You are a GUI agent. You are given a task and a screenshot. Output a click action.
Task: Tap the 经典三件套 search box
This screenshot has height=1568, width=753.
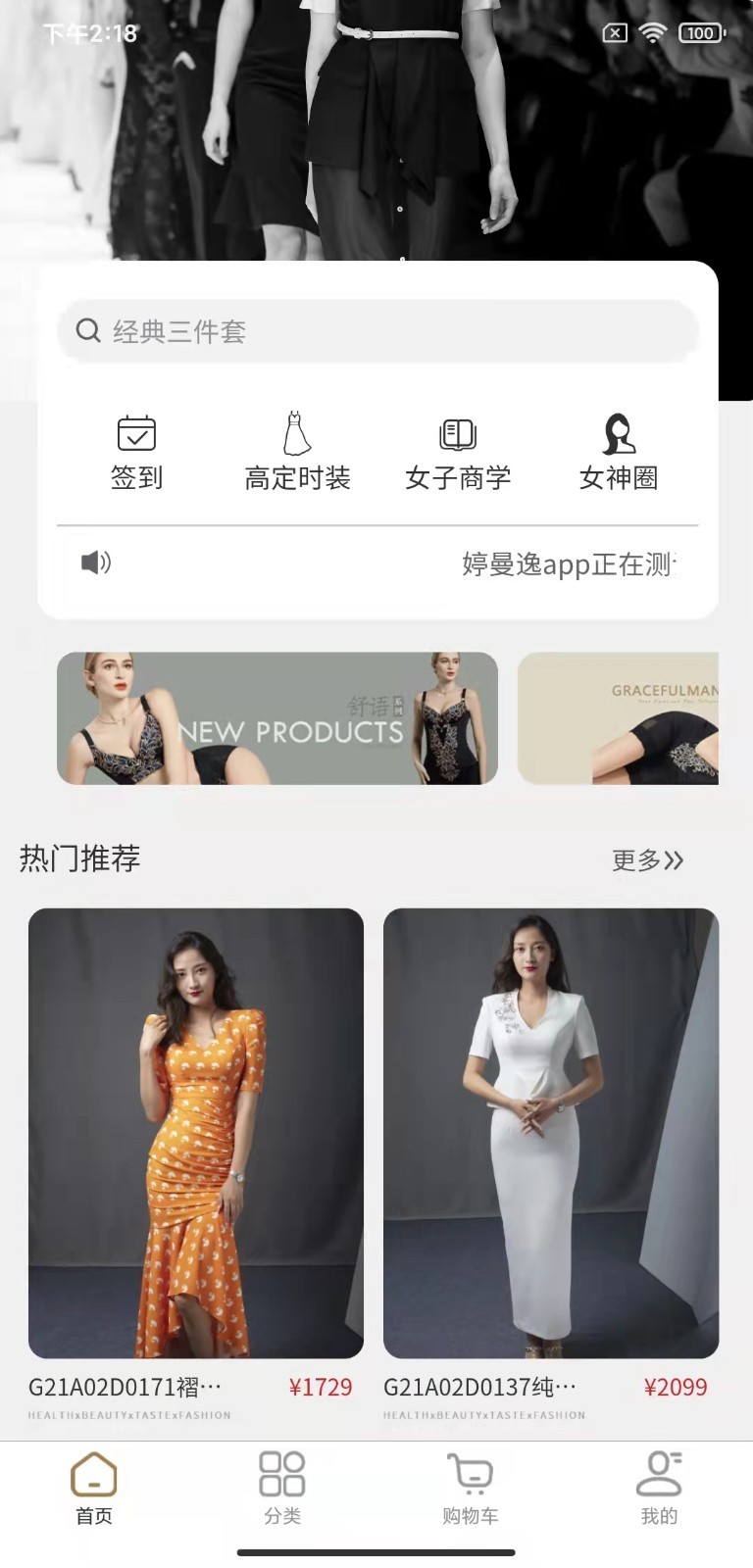(x=377, y=331)
